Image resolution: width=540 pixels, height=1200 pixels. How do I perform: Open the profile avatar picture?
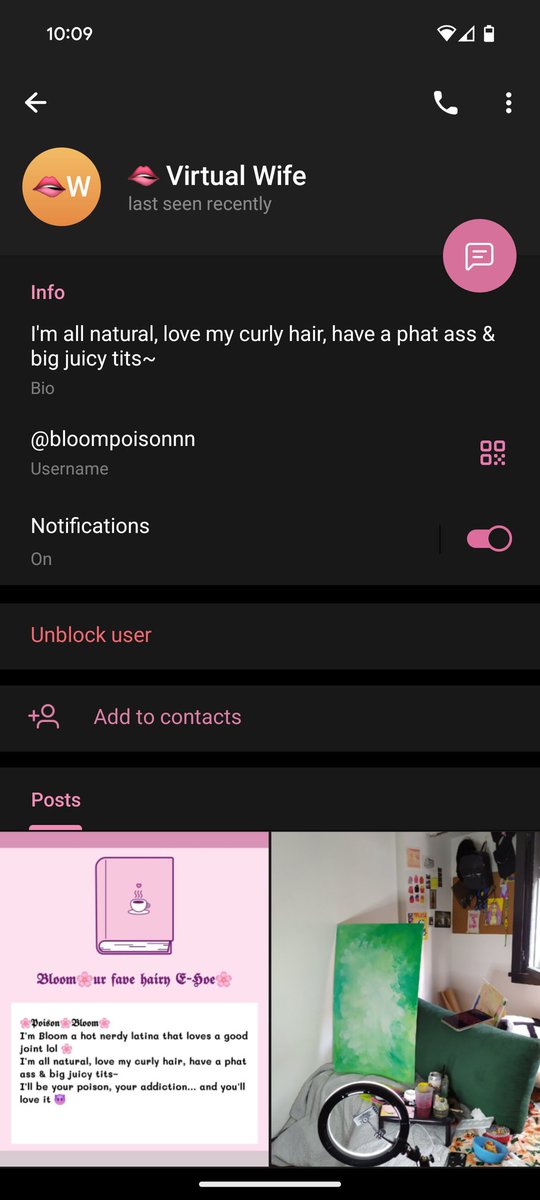62,187
